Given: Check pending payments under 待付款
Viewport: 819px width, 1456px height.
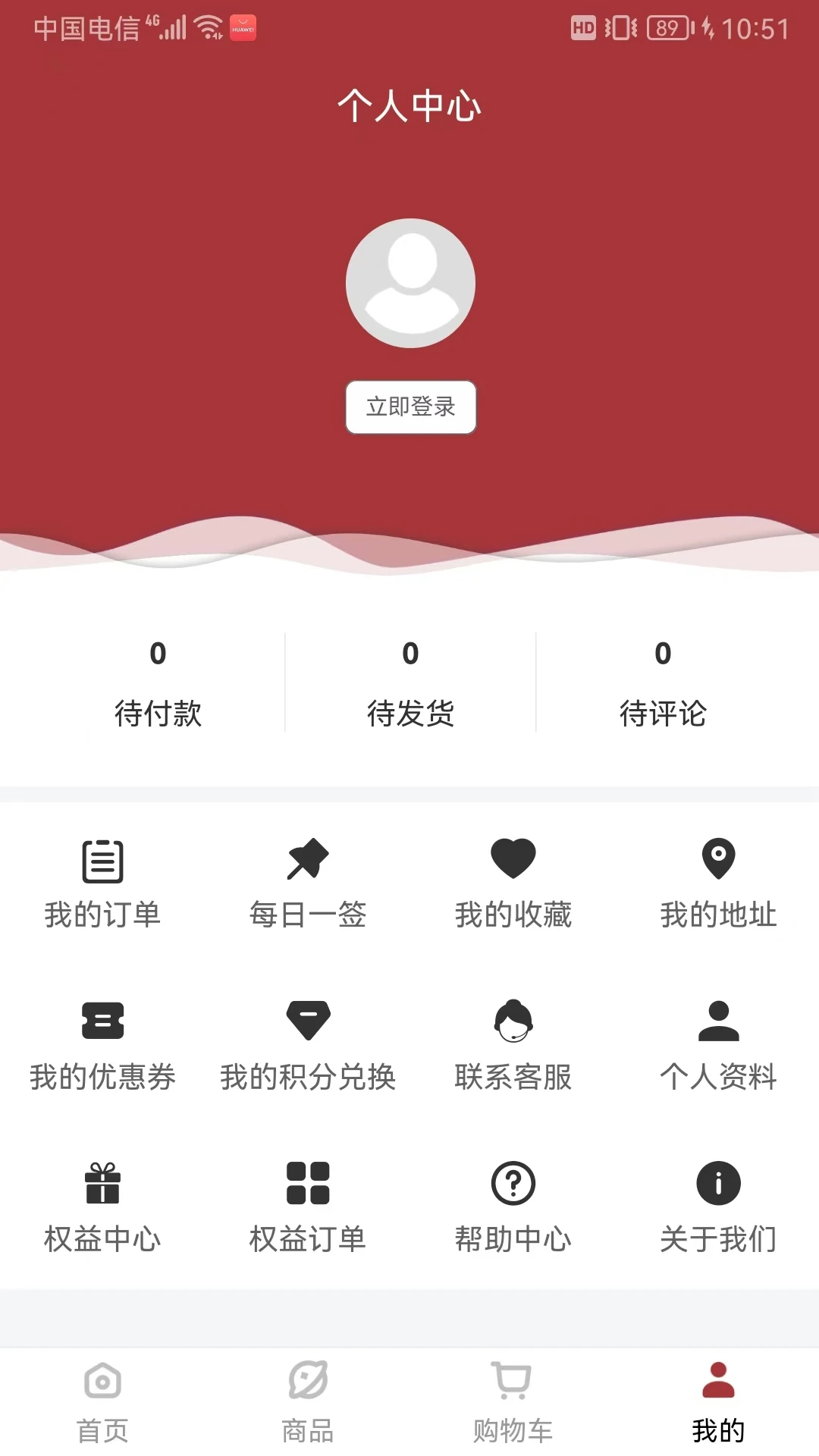Looking at the screenshot, I should [158, 682].
